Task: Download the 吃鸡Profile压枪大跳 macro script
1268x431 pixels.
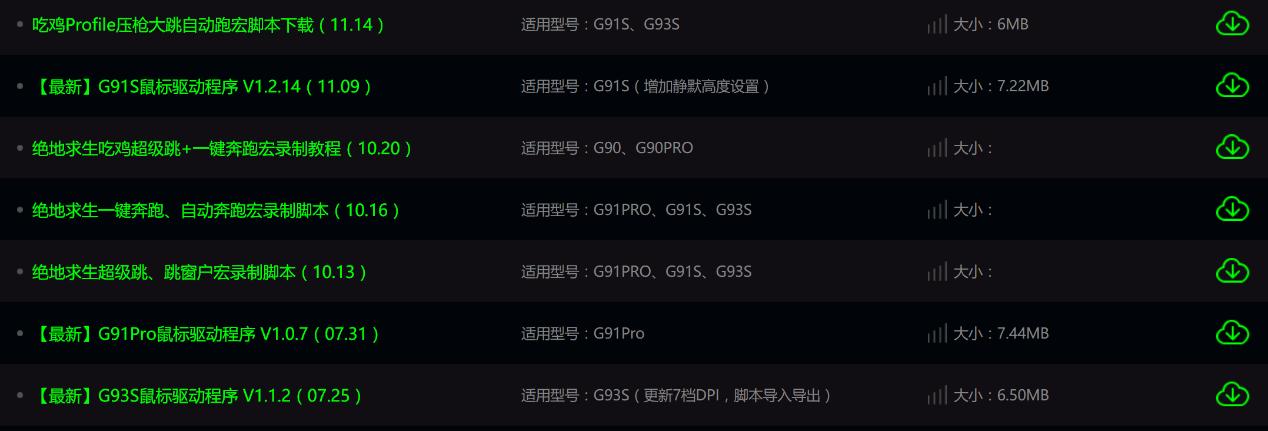Action: pos(1232,23)
